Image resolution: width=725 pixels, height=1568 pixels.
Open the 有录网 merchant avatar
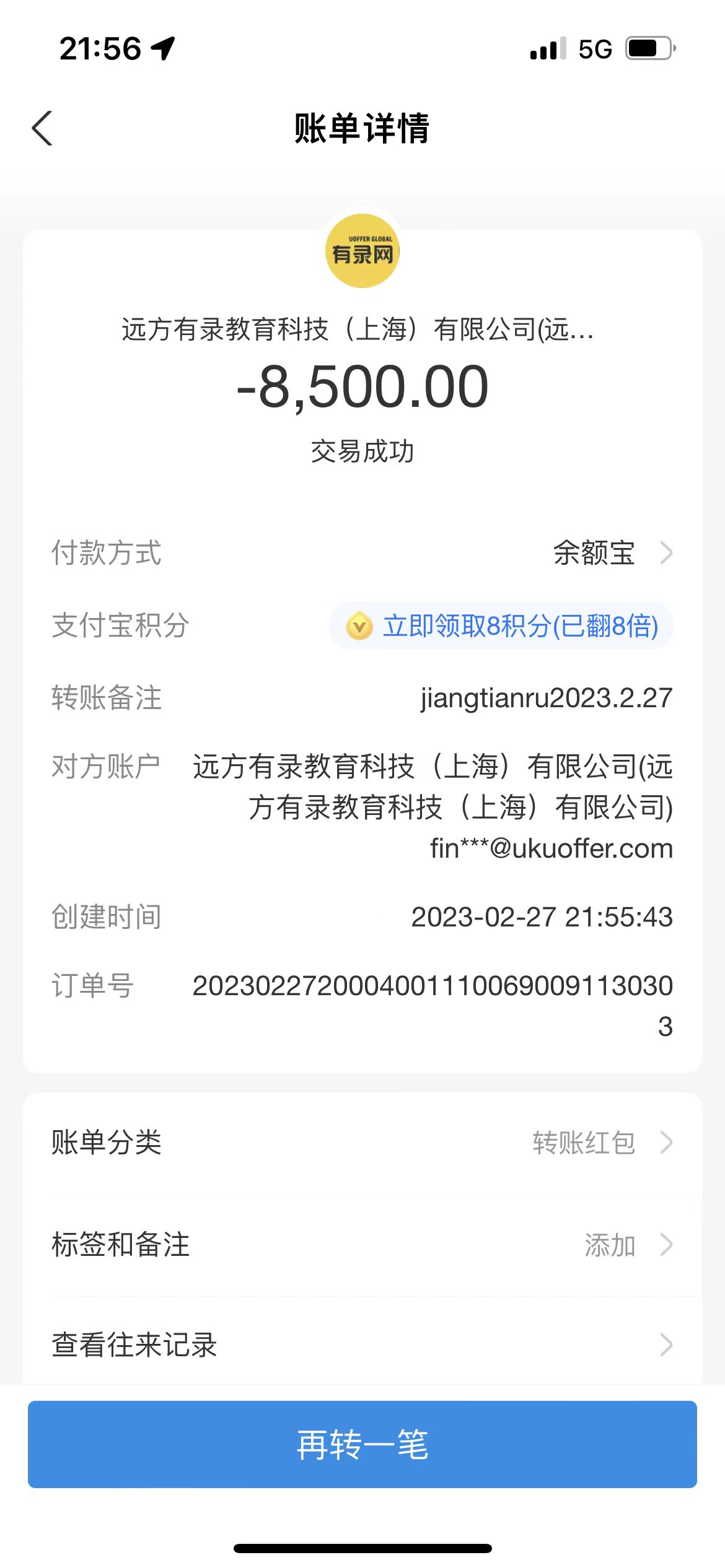(x=362, y=251)
